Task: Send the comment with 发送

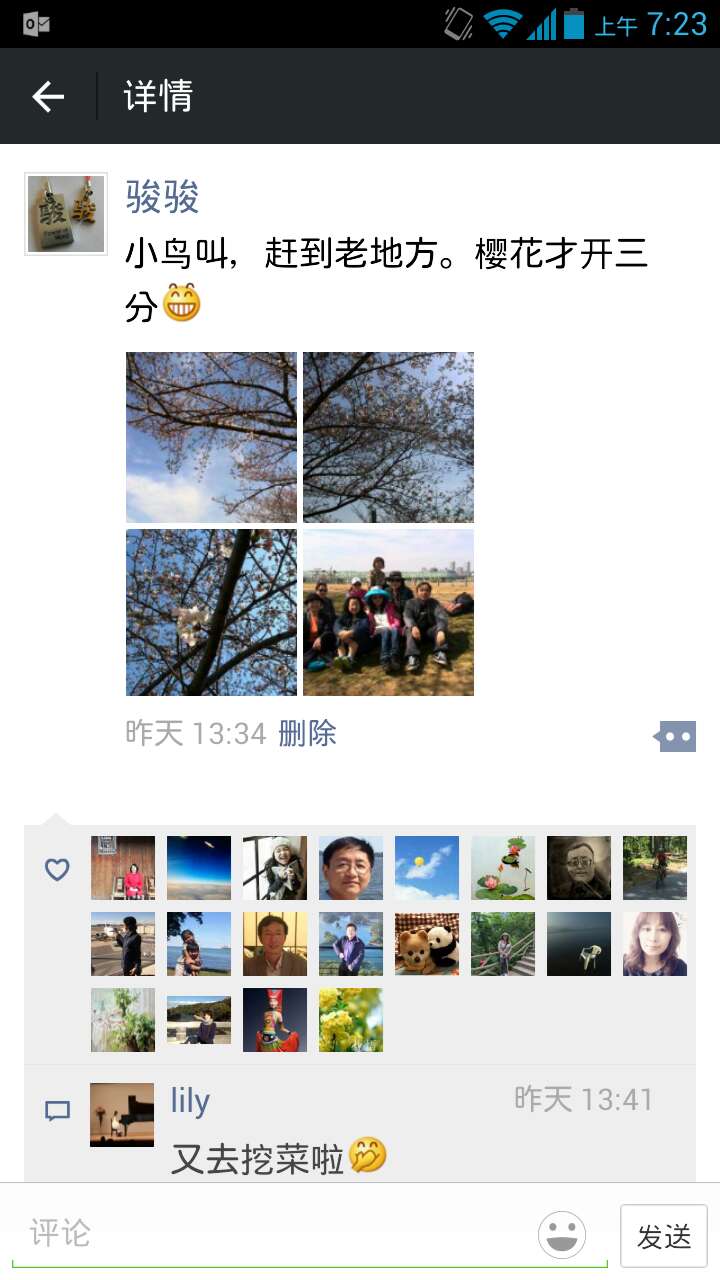Action: point(664,1236)
